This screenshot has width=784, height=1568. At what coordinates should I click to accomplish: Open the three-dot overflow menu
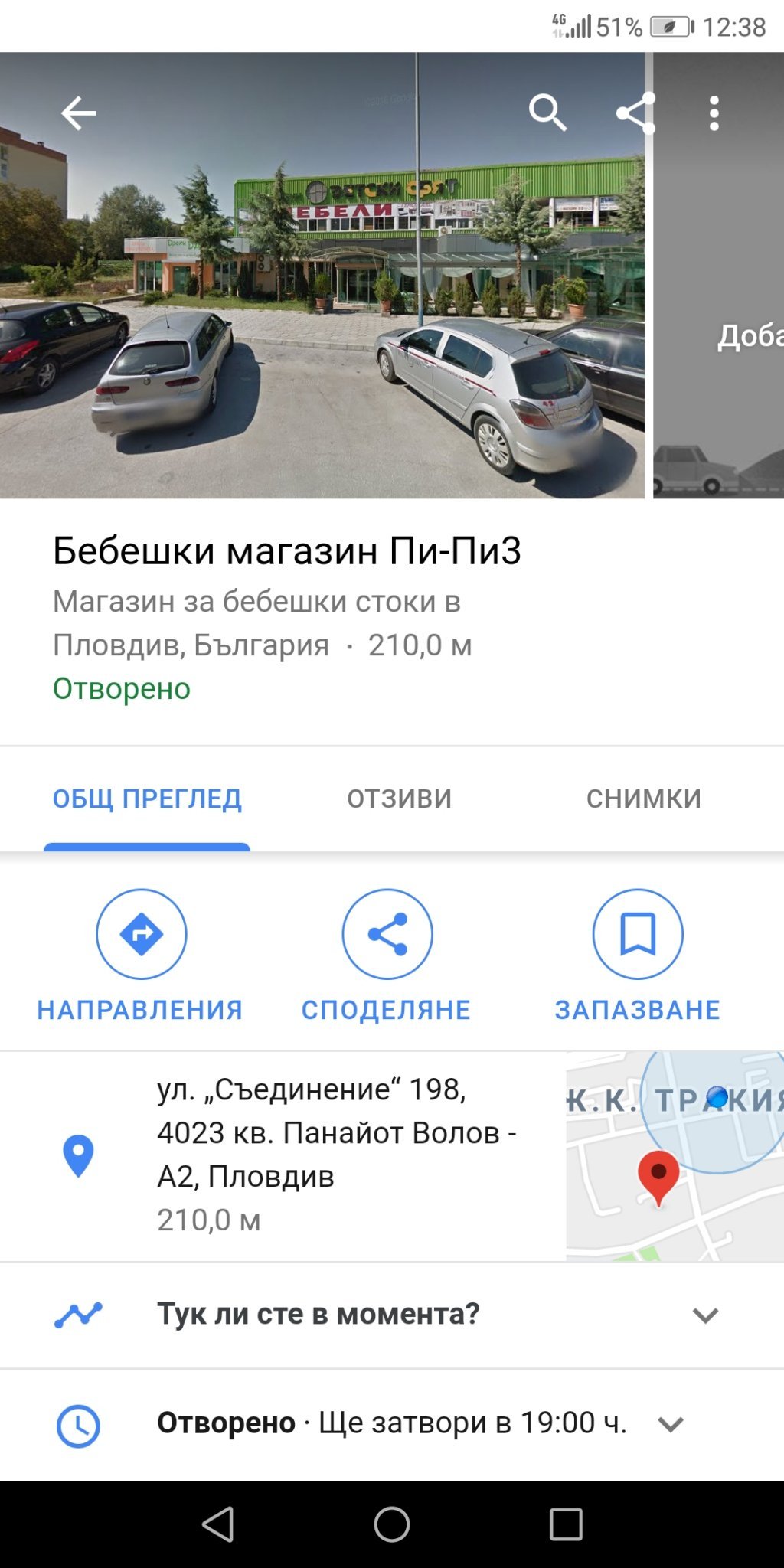coord(714,113)
